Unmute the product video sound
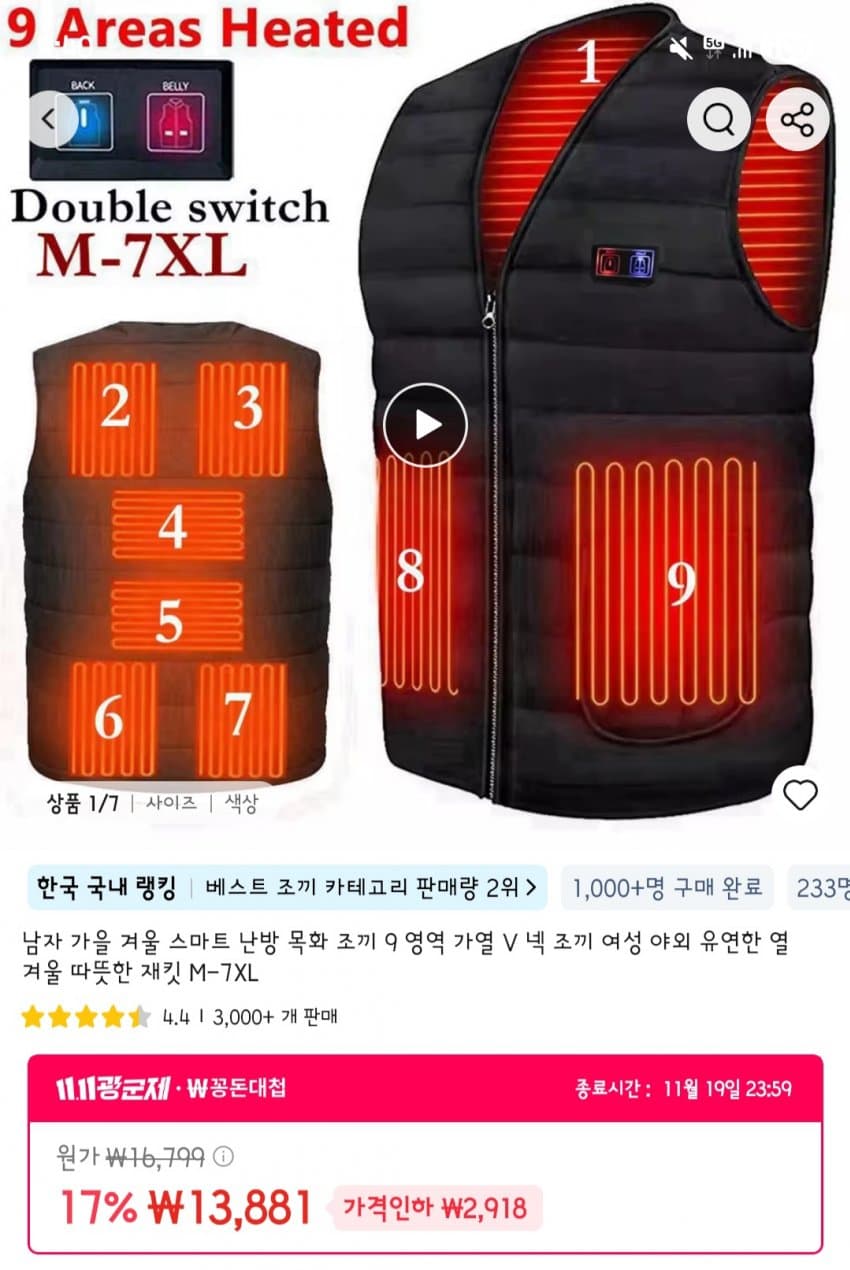This screenshot has width=850, height=1270. coord(681,46)
